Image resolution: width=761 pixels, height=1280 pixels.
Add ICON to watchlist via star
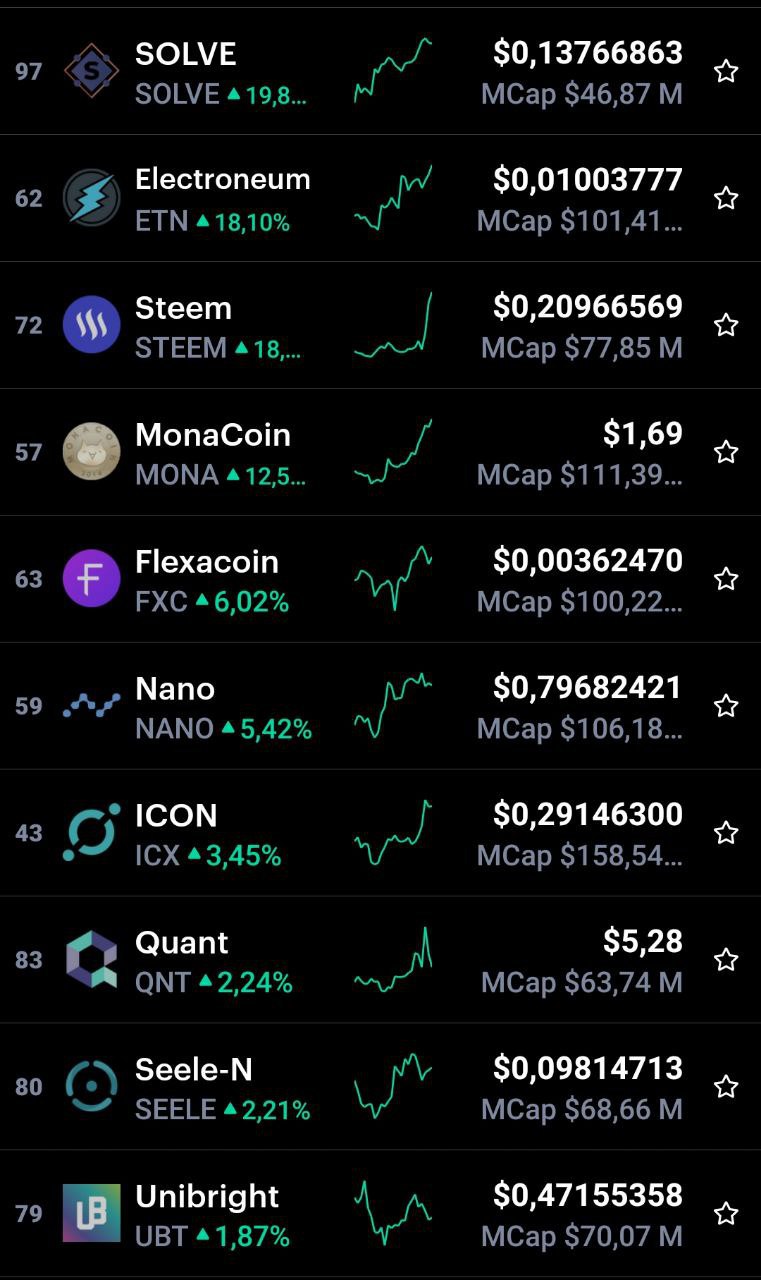click(726, 833)
